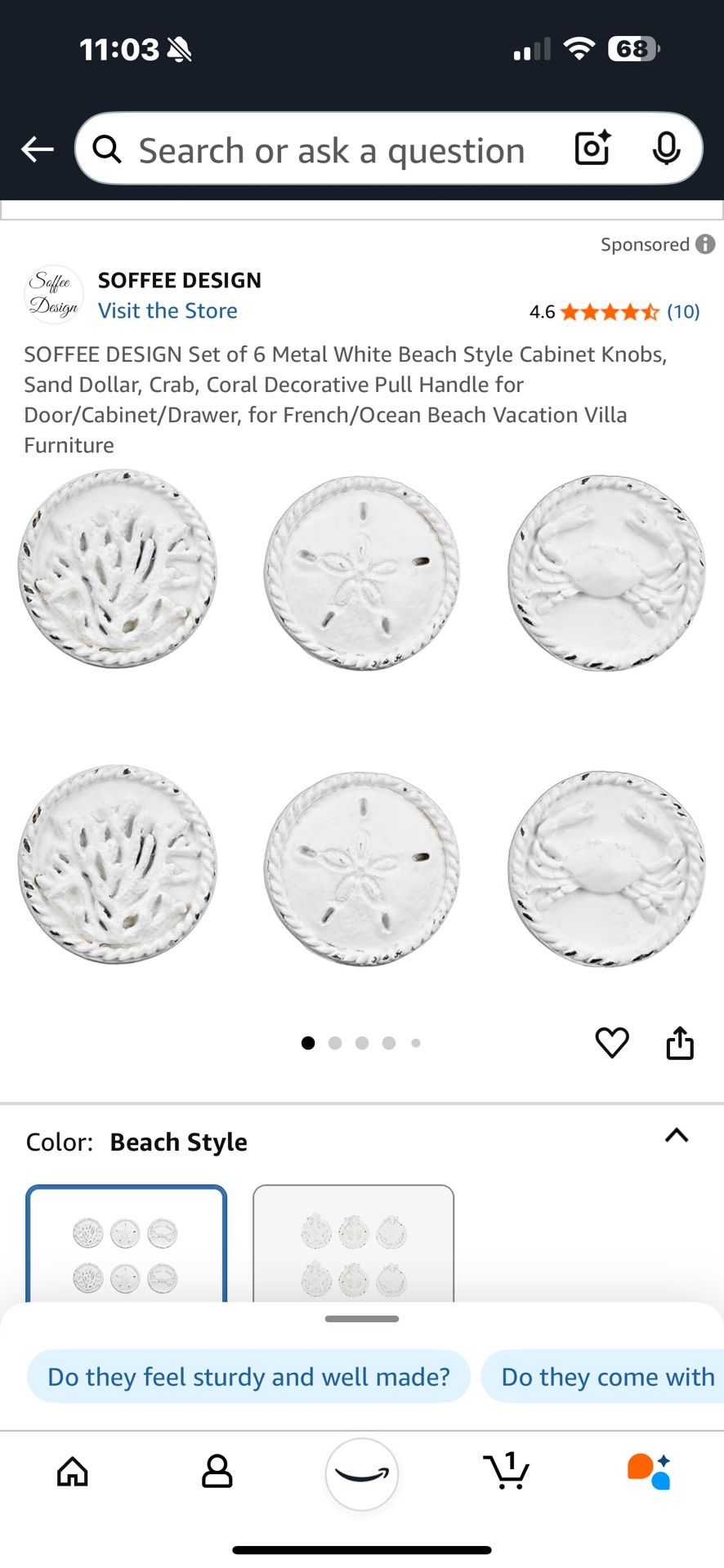
Task: Go back using the arrow icon
Action: pyautogui.click(x=38, y=149)
